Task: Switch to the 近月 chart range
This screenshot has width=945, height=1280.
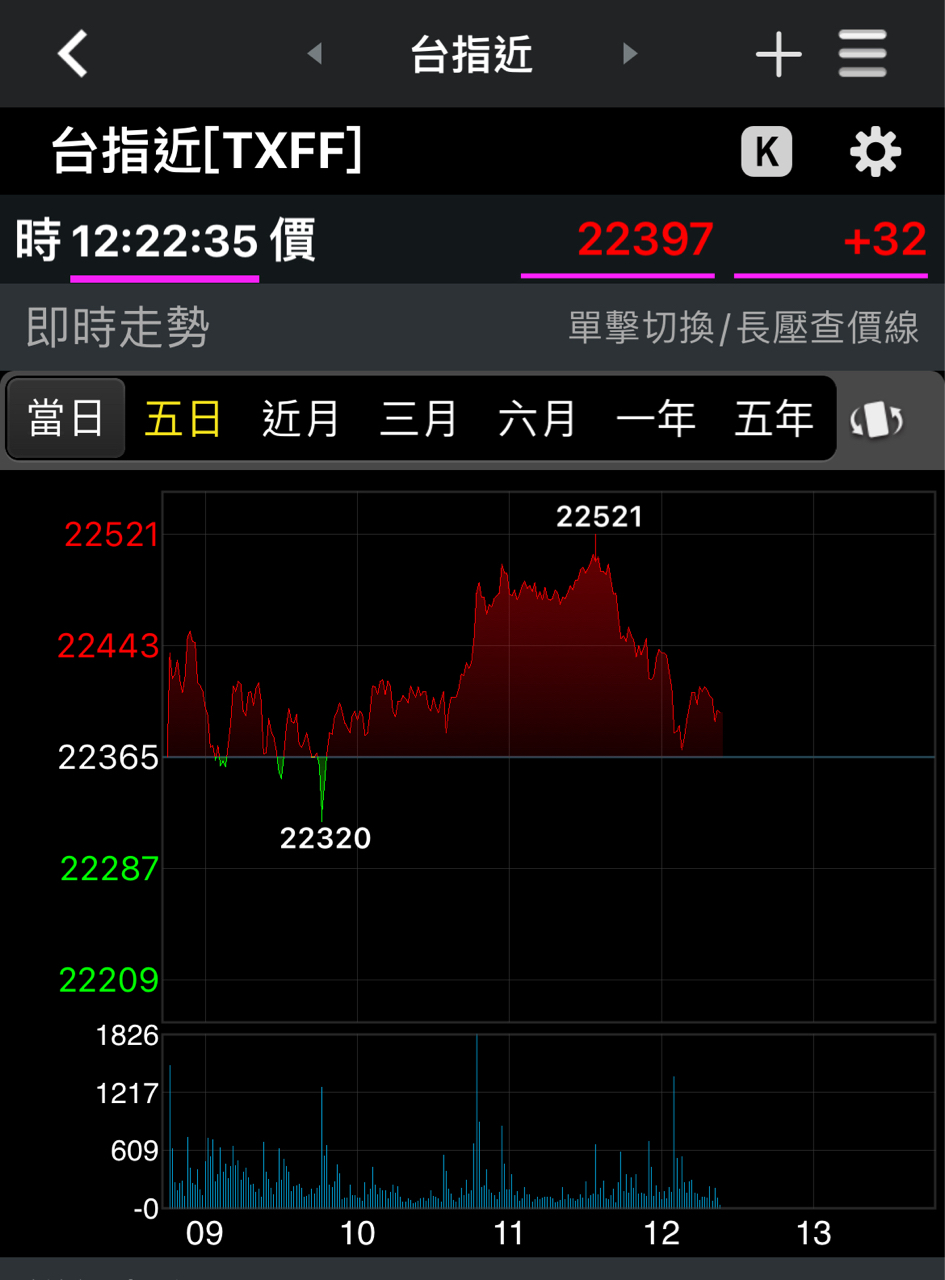Action: coord(301,418)
